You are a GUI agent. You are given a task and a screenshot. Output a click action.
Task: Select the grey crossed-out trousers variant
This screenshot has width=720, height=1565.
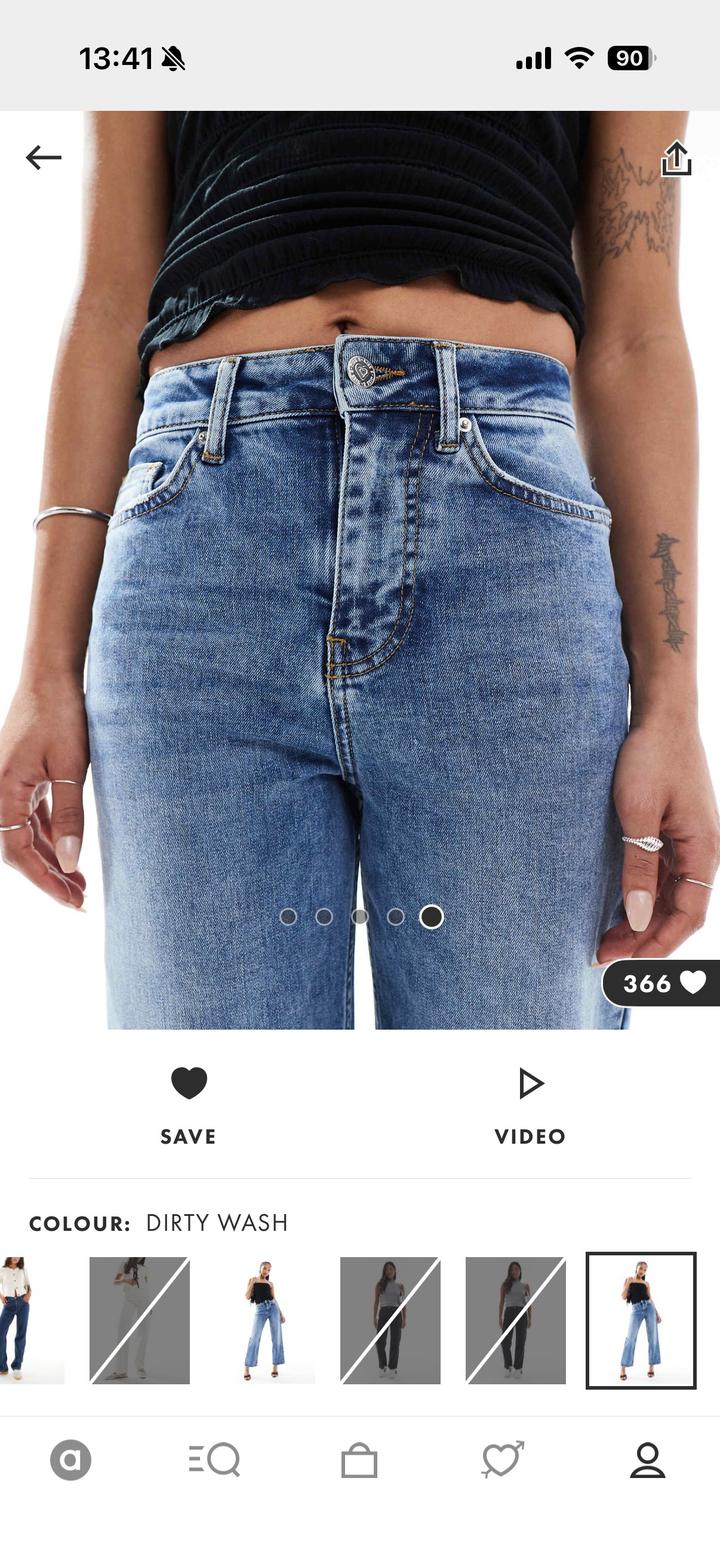(x=513, y=1318)
